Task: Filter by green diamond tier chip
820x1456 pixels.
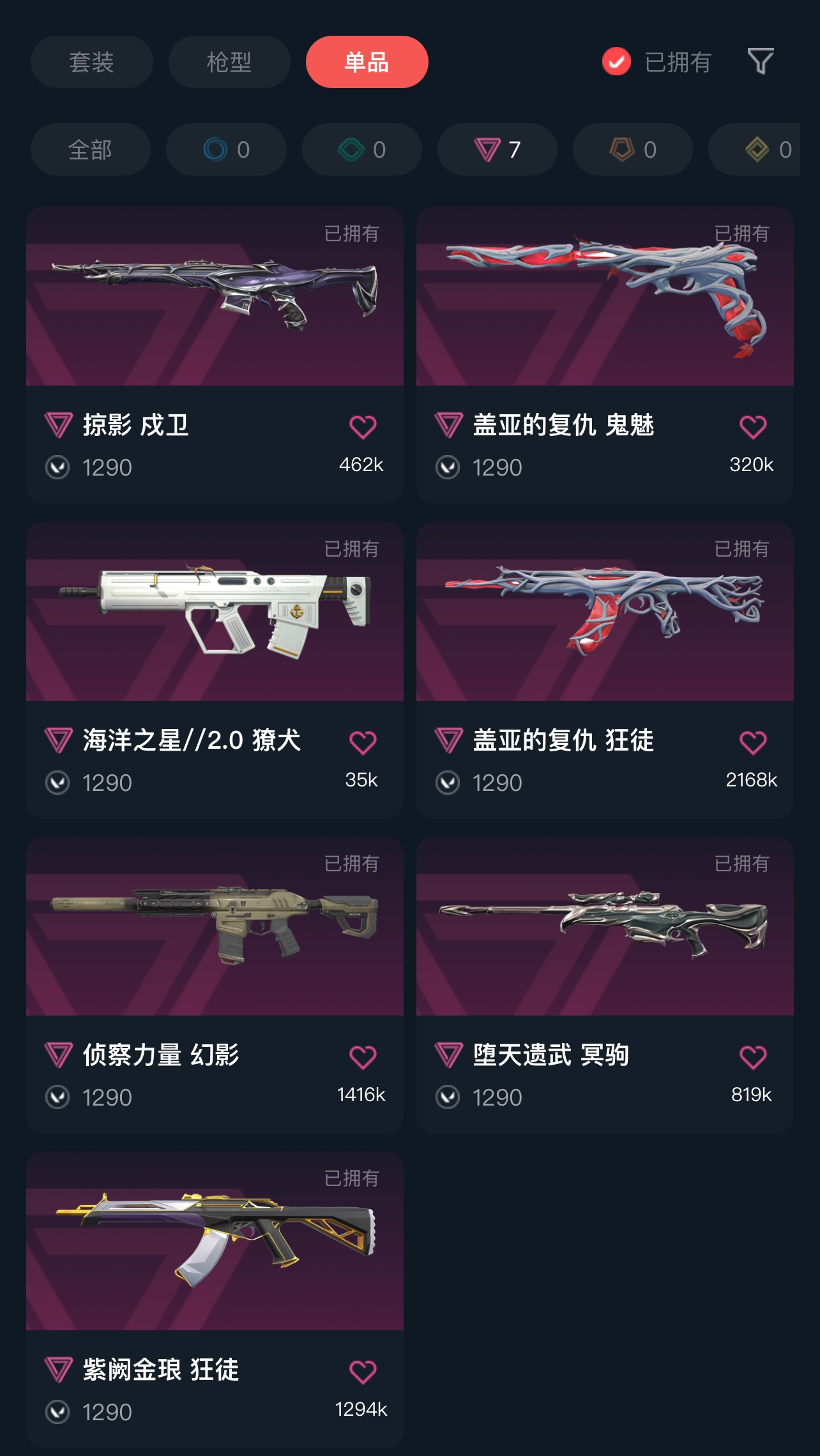Action: pos(361,149)
